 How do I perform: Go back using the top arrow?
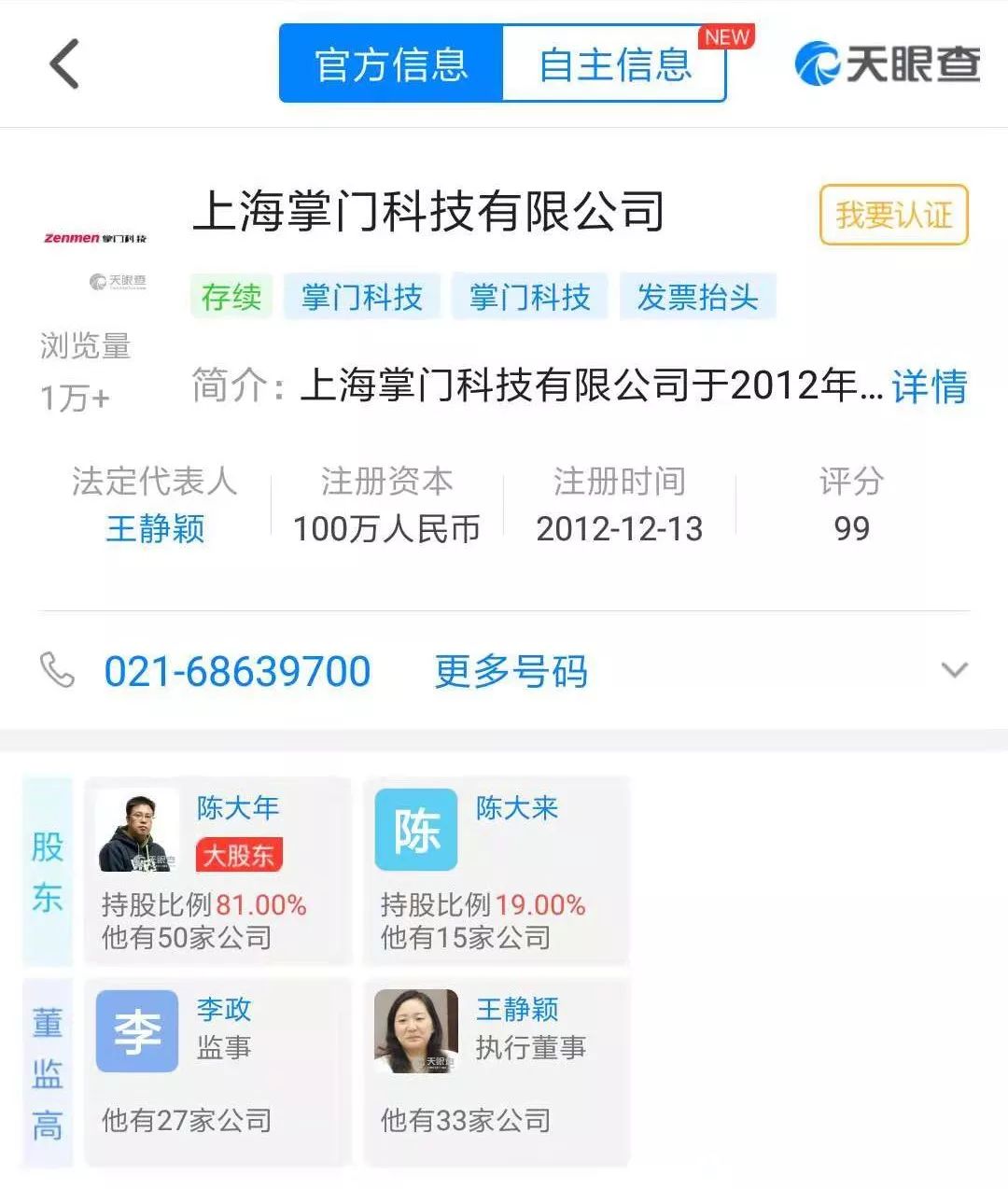click(x=64, y=63)
